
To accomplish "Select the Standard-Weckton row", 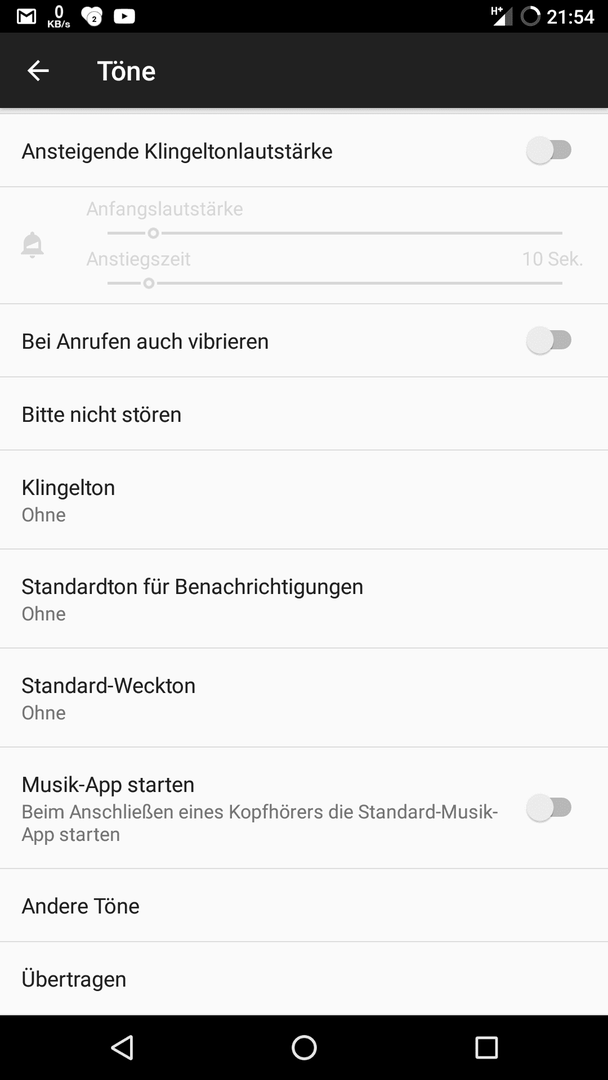I will click(304, 698).
